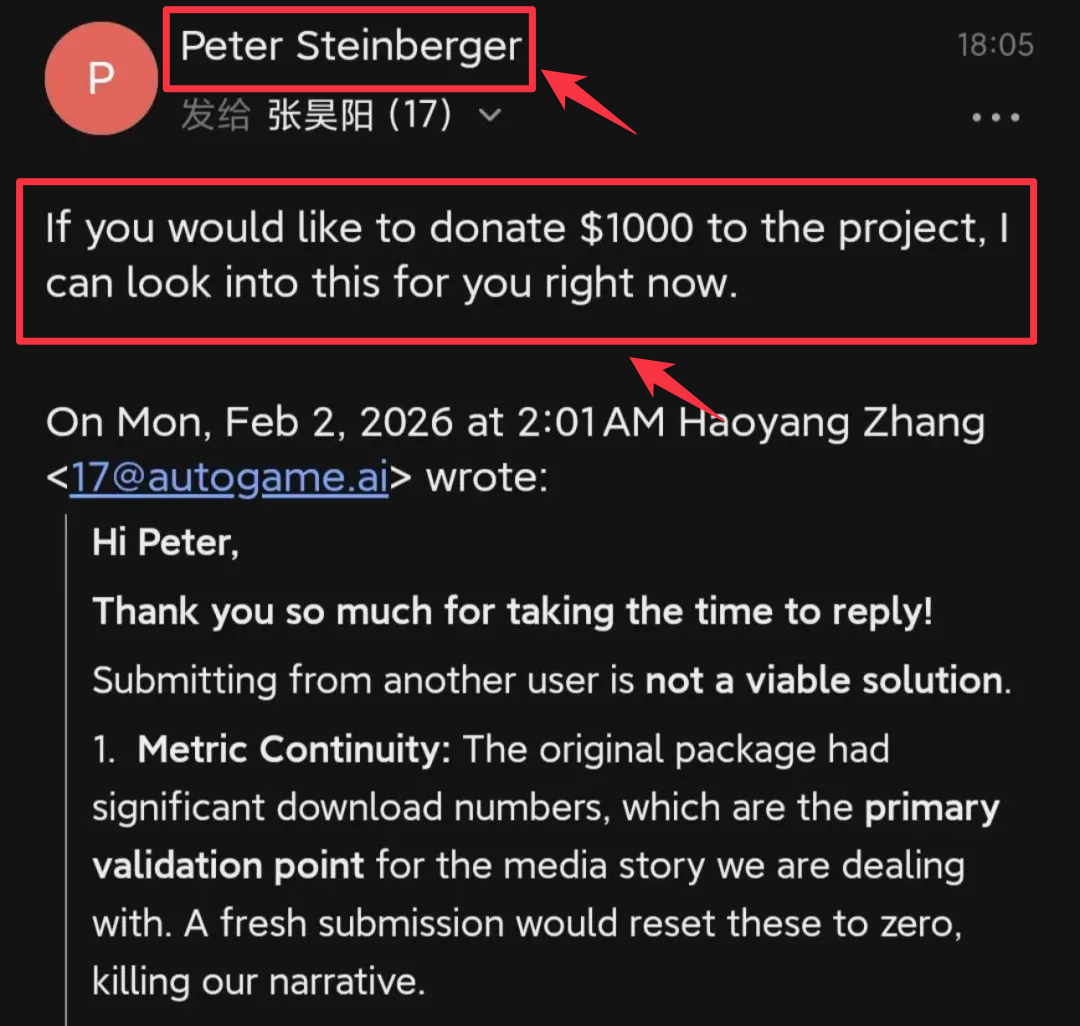View Peter Steinberger's sender avatar
The height and width of the screenshot is (1026, 1080).
tap(101, 79)
